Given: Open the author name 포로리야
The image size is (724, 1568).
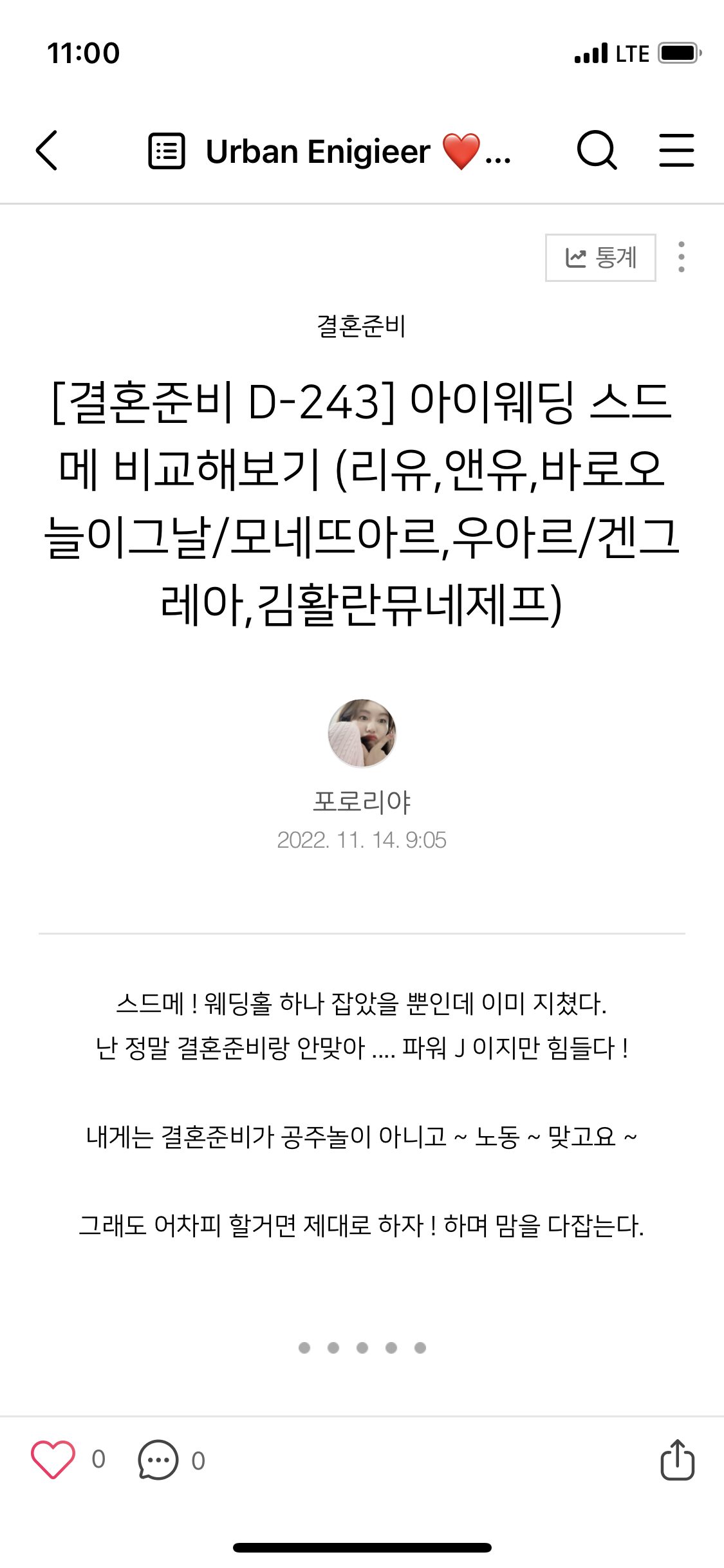Looking at the screenshot, I should point(362,802).
